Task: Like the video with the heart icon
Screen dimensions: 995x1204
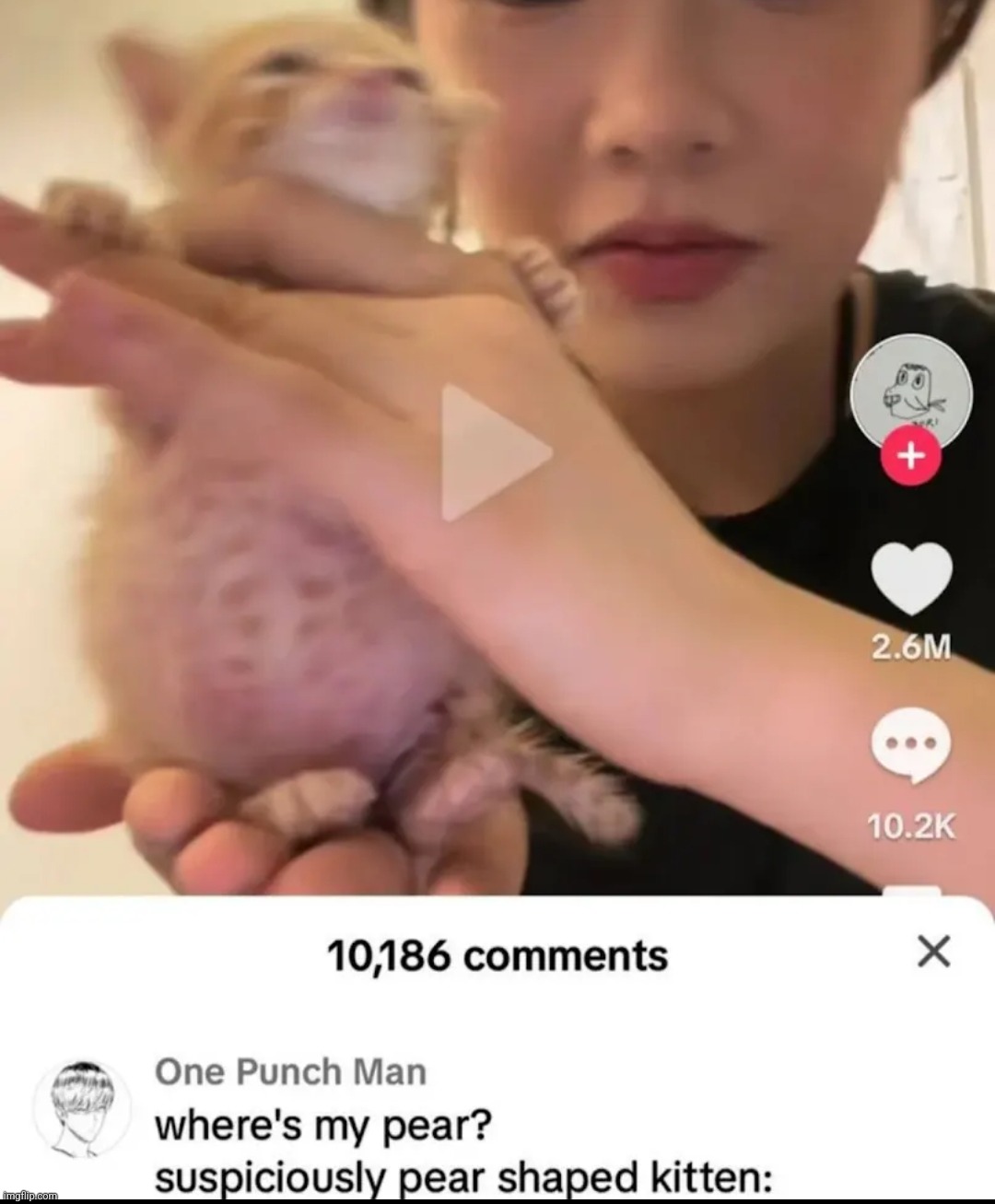Action: (911, 579)
